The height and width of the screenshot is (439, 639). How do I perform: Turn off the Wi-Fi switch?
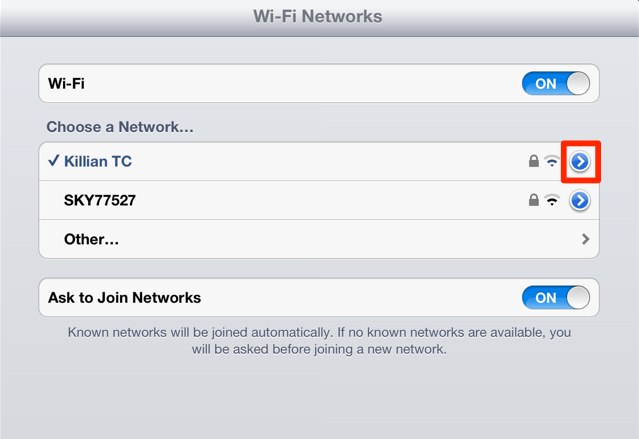point(555,84)
